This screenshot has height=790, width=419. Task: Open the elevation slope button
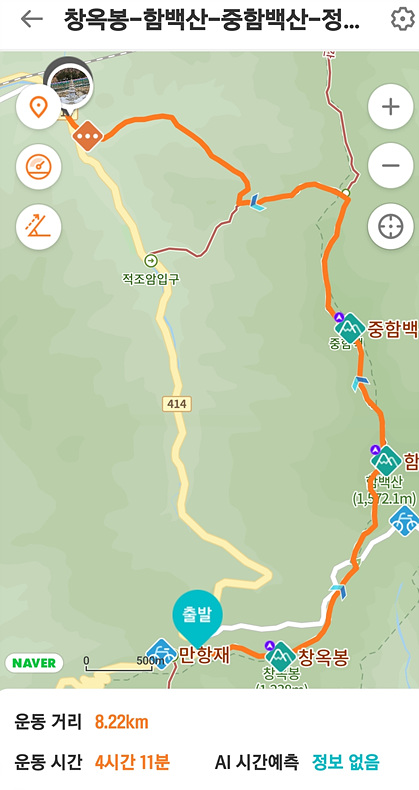[39, 227]
